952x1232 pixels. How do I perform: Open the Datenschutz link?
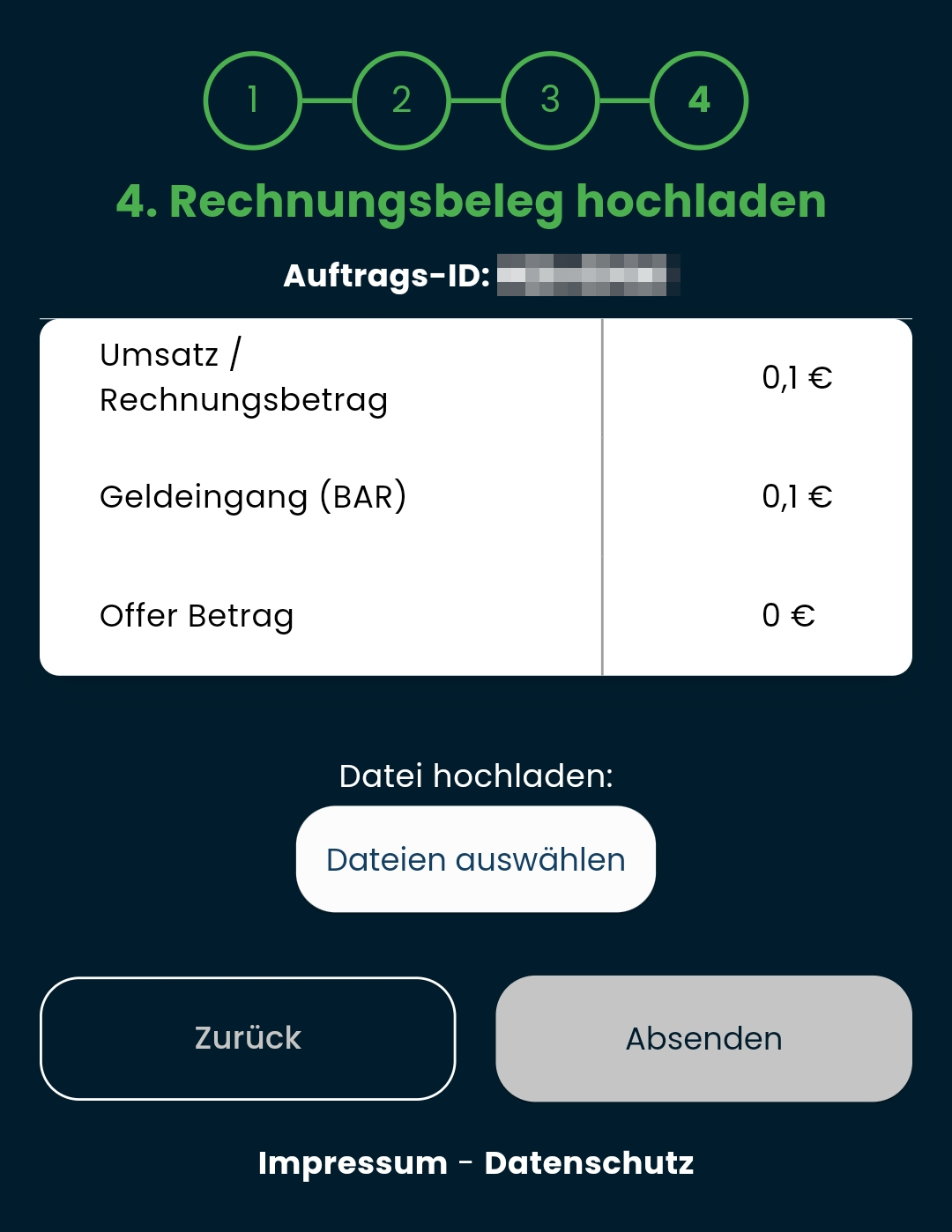click(589, 1163)
